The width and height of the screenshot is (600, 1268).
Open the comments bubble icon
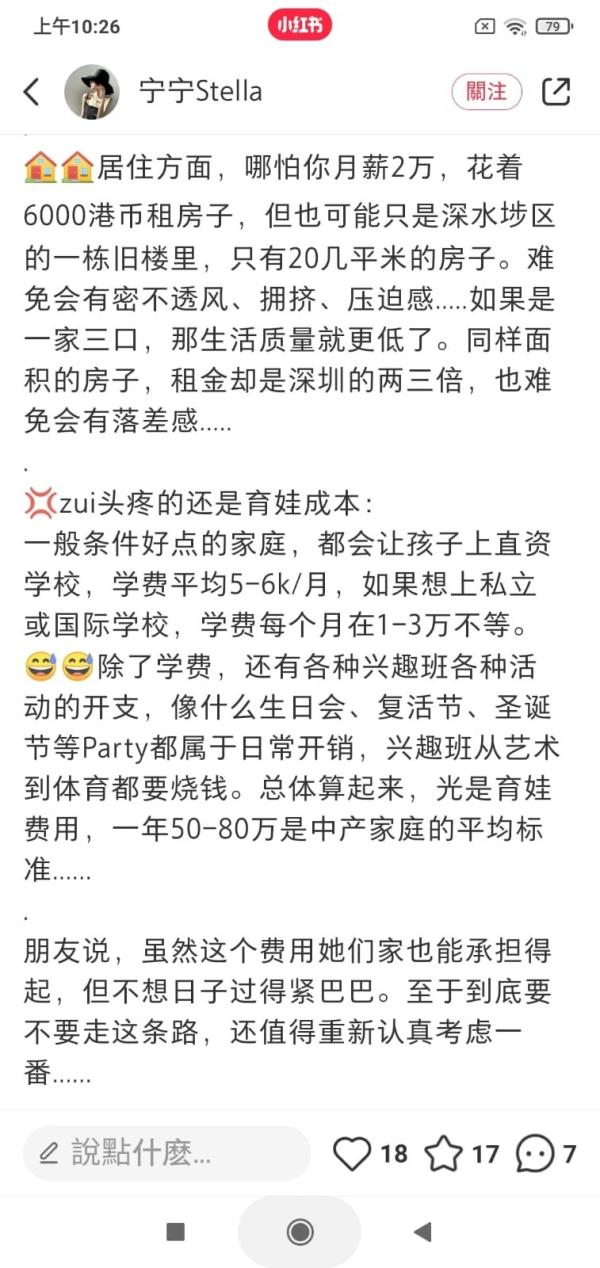click(535, 1154)
